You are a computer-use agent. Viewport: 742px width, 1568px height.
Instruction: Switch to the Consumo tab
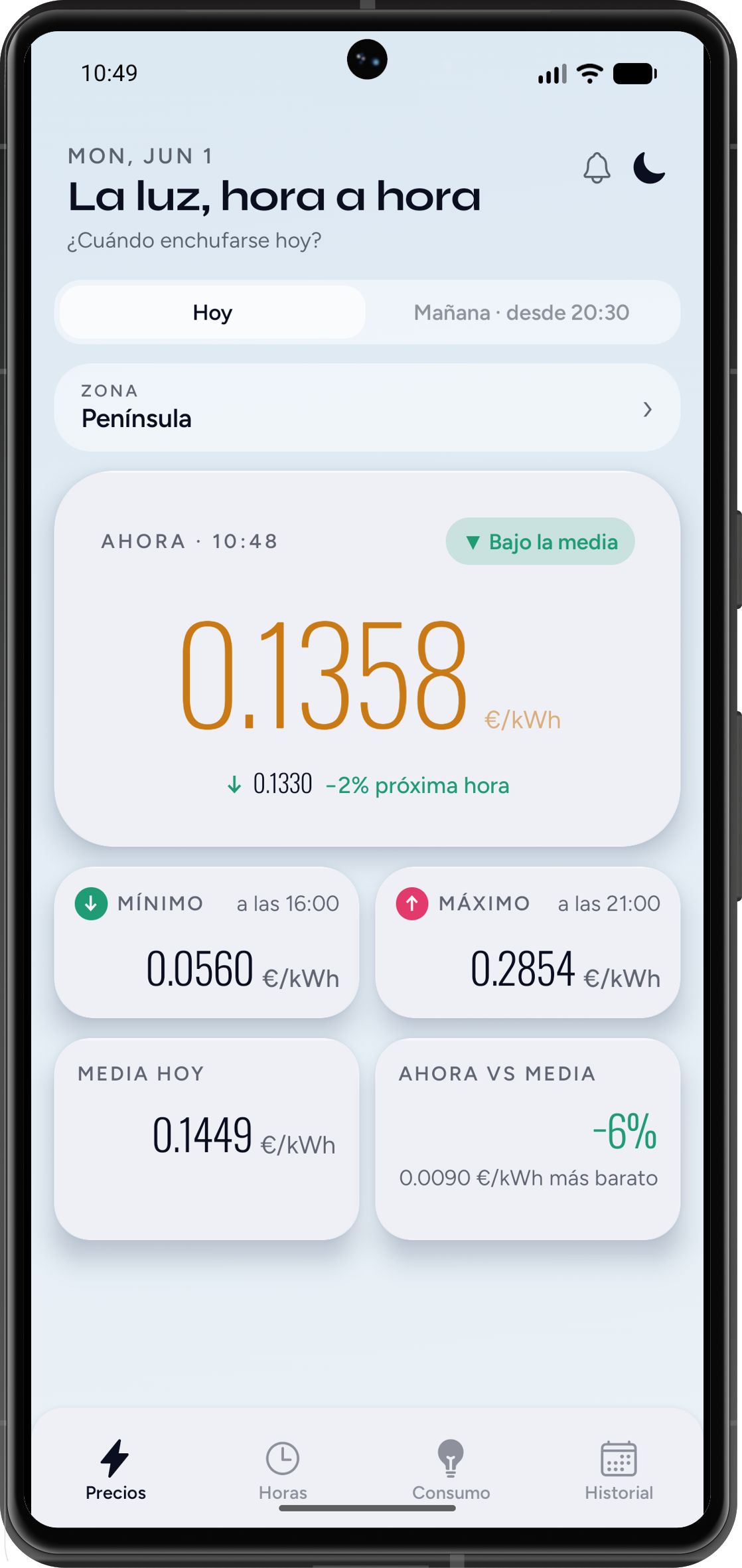tap(451, 1470)
